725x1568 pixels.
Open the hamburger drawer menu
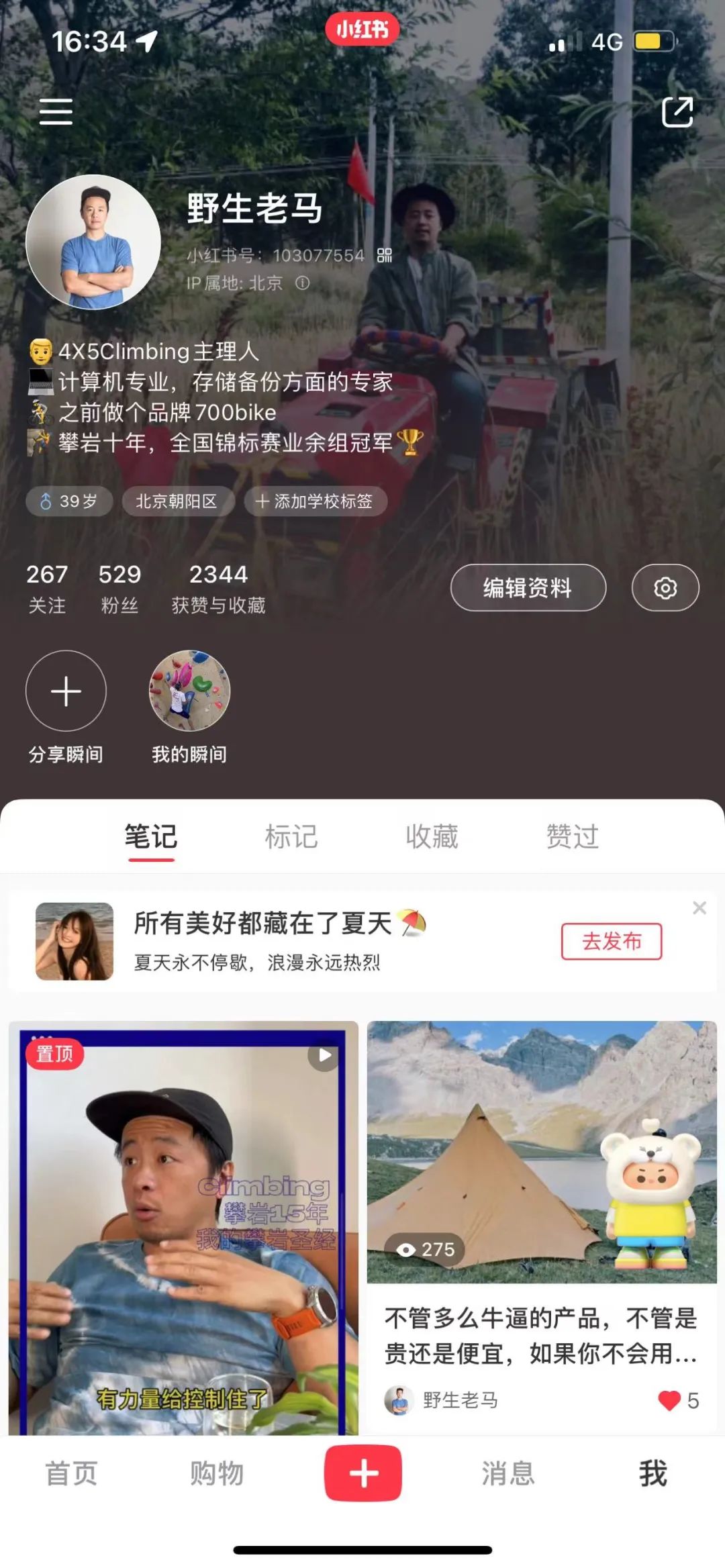tap(56, 111)
